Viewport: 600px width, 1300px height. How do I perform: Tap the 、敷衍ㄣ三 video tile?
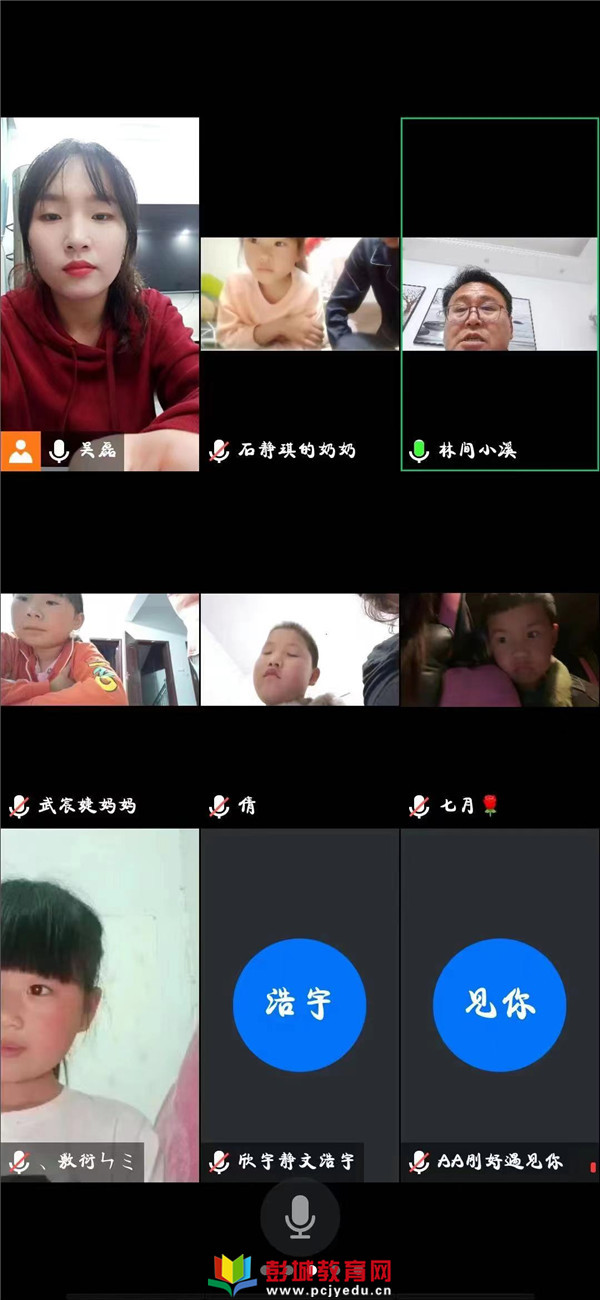click(x=99, y=1000)
